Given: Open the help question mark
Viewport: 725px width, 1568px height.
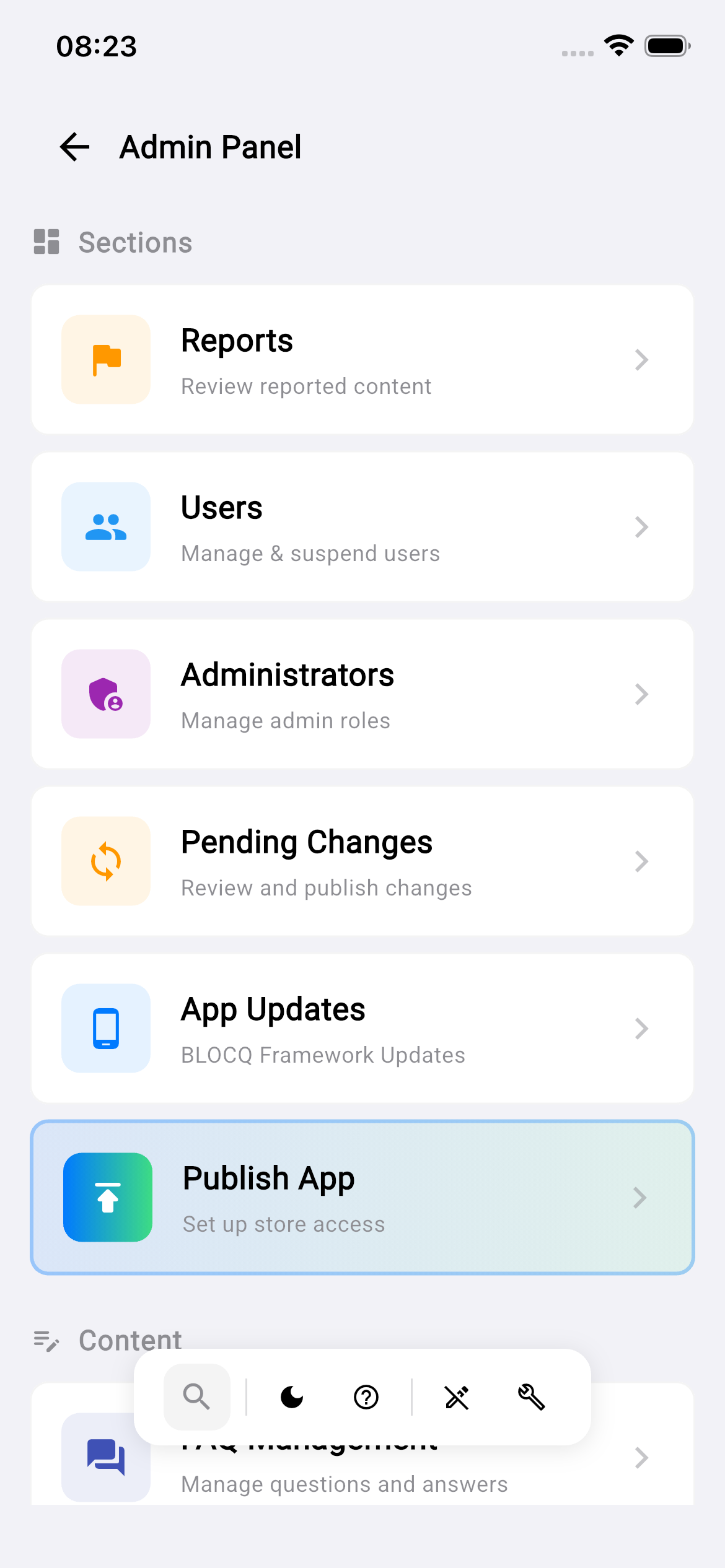Looking at the screenshot, I should tap(366, 1397).
